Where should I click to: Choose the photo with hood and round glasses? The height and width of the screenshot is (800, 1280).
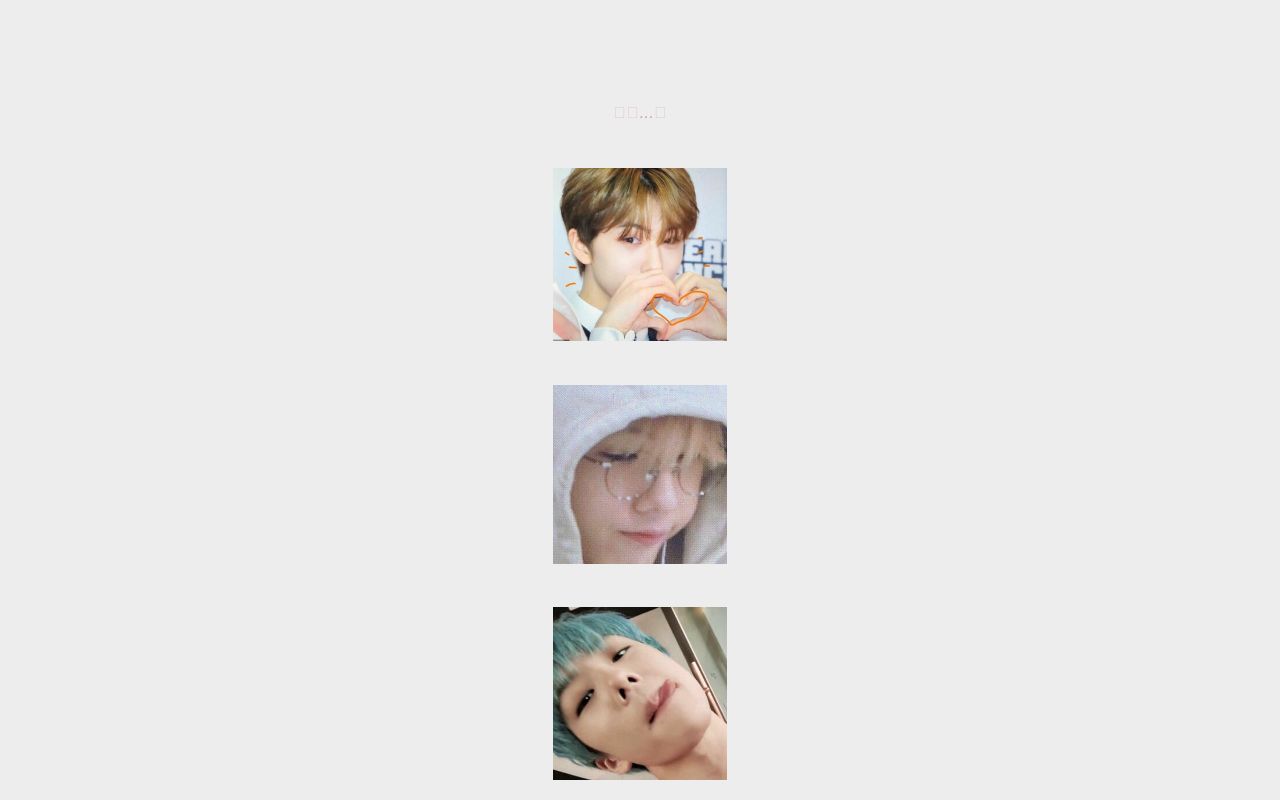click(640, 474)
